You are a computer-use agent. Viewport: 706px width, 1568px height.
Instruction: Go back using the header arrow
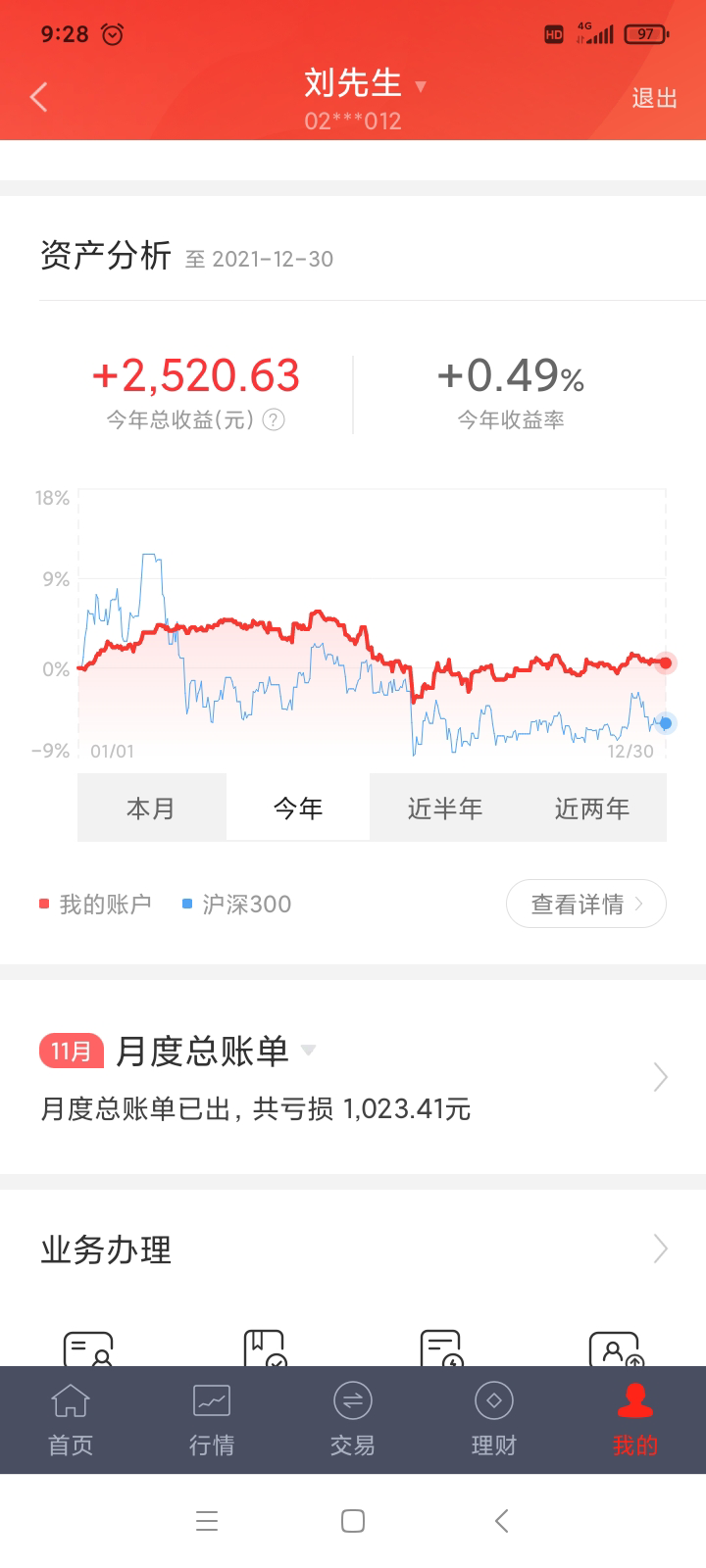(x=39, y=97)
